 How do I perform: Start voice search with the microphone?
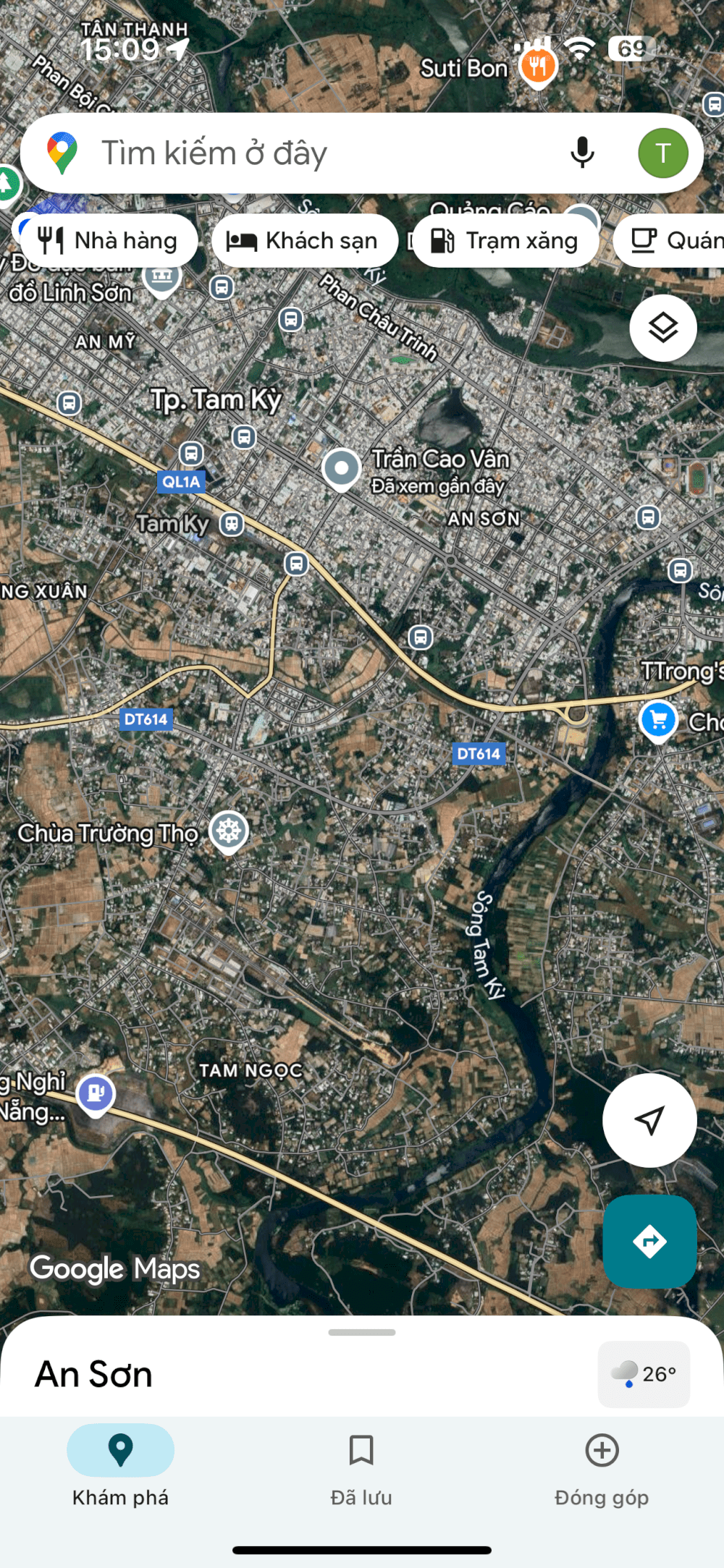tap(582, 153)
